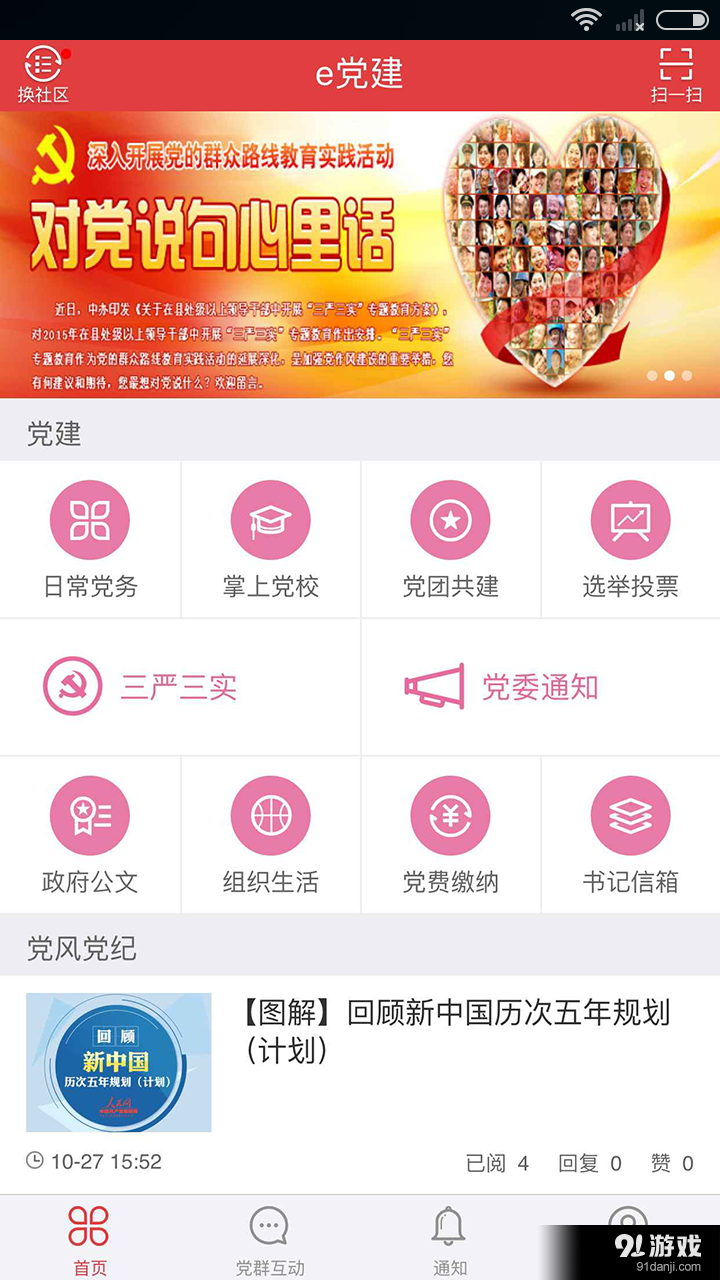Click the 选举投票 voting chart icon
Image resolution: width=720 pixels, height=1280 pixels.
(630, 519)
